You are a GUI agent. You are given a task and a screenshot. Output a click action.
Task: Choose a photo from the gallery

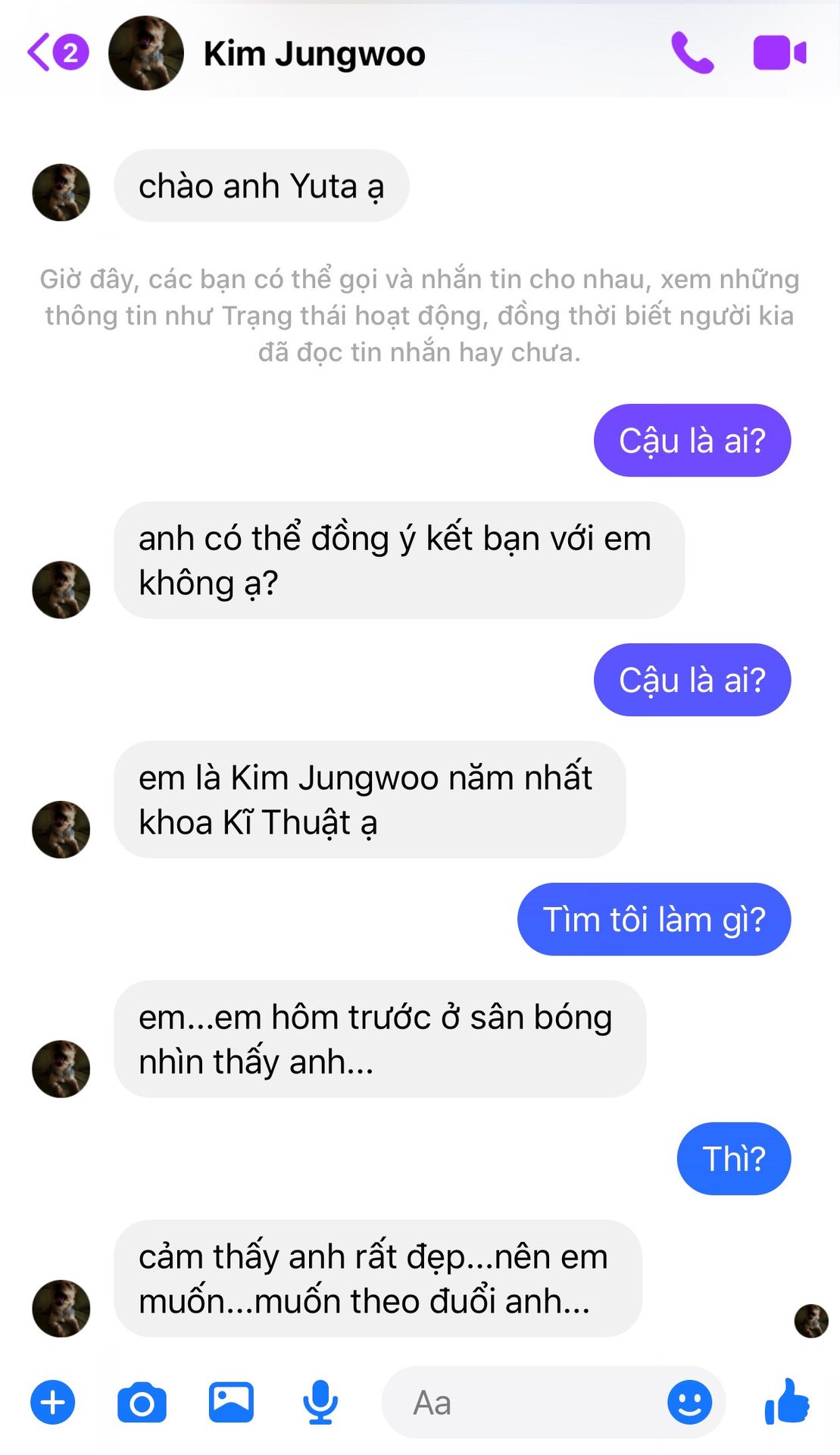231,1403
